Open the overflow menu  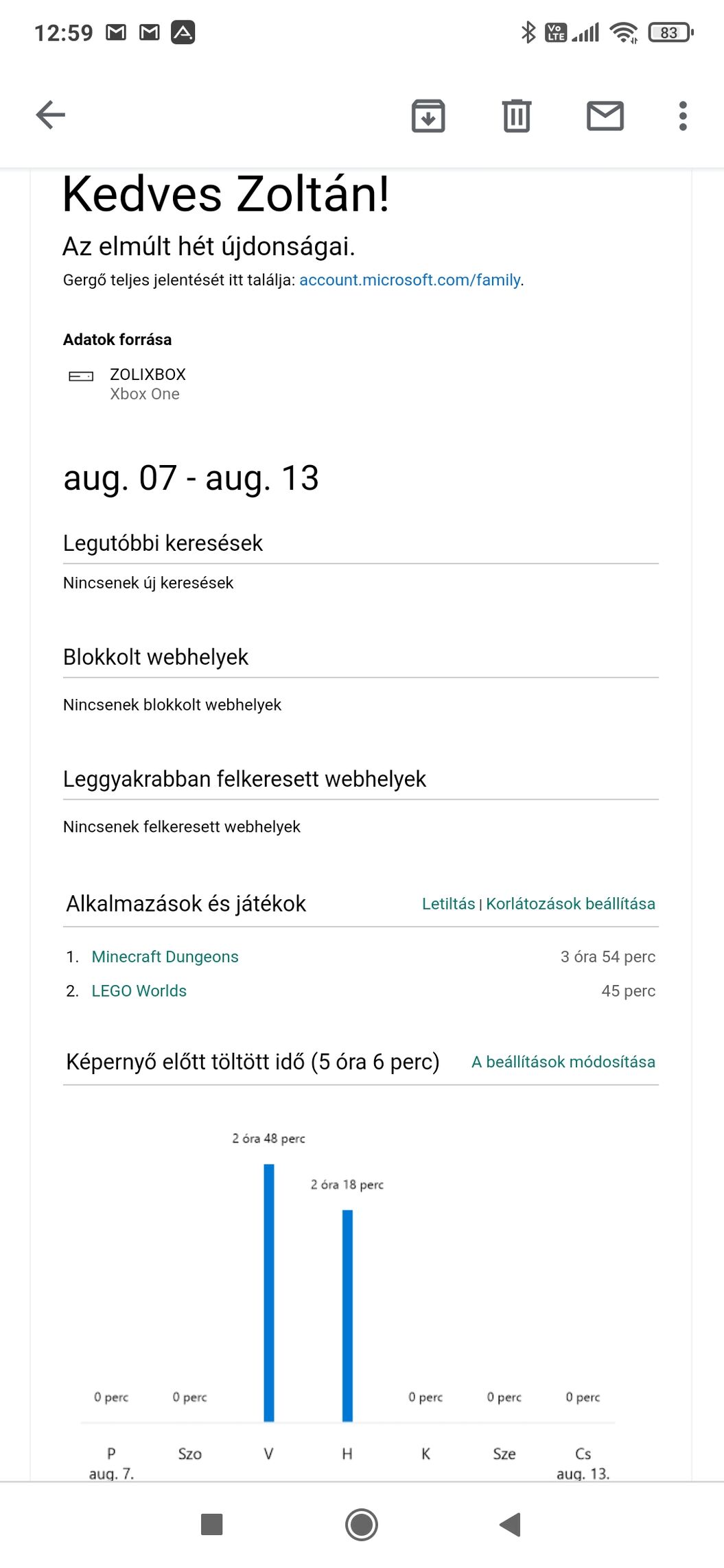click(682, 115)
